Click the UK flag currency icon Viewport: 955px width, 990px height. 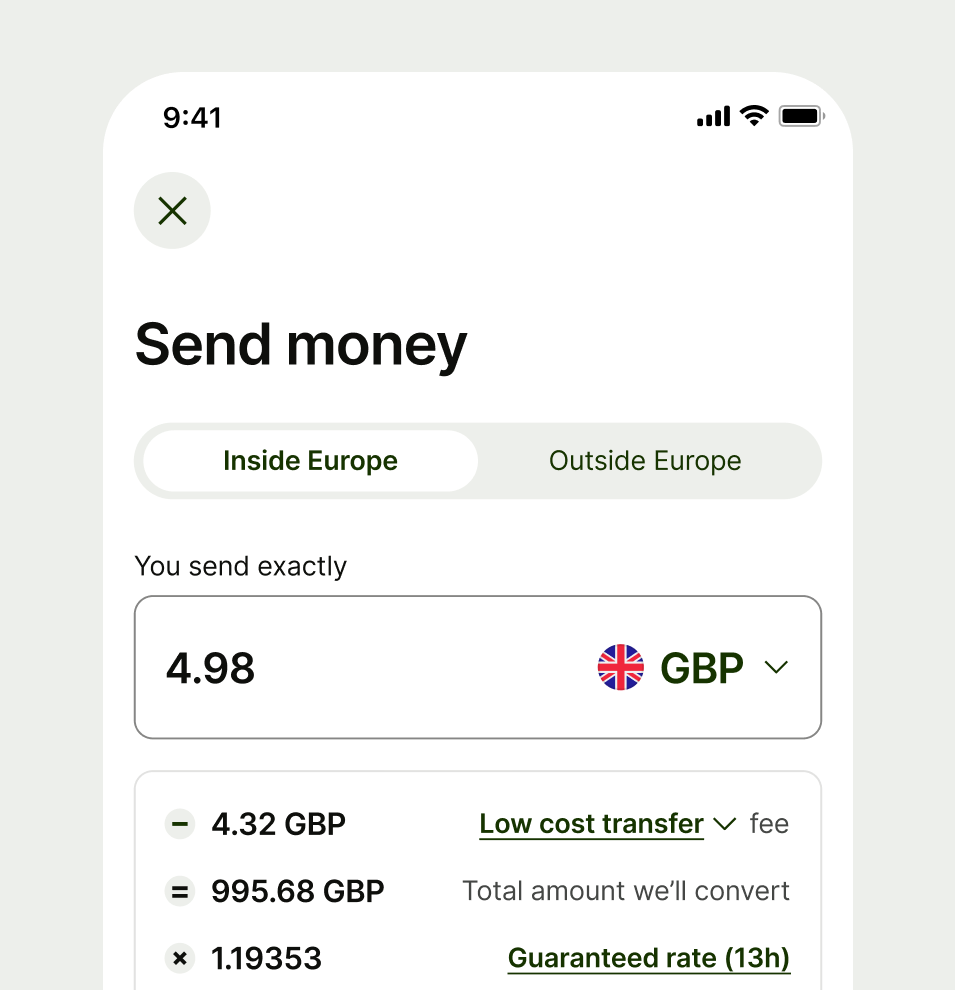[x=620, y=667]
